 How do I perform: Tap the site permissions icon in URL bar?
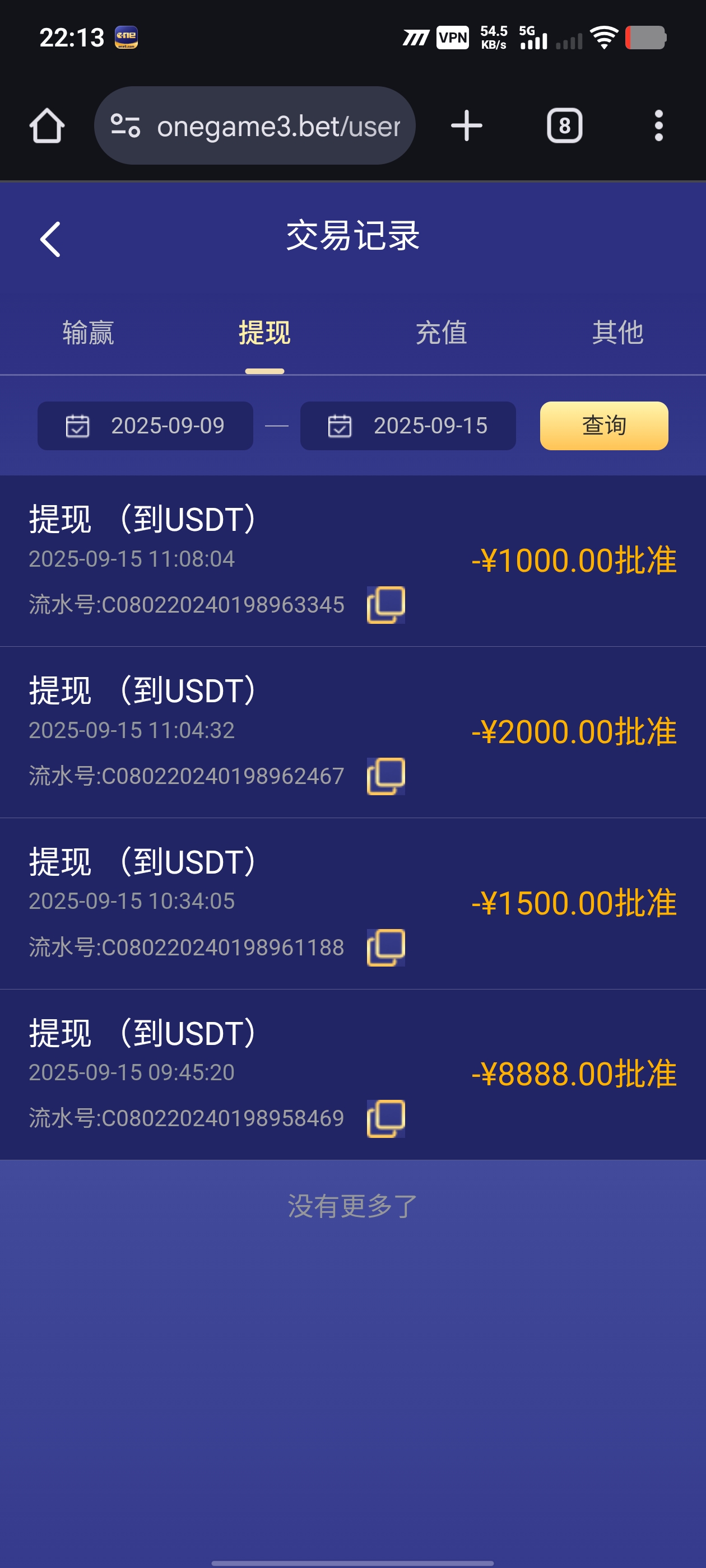point(126,125)
